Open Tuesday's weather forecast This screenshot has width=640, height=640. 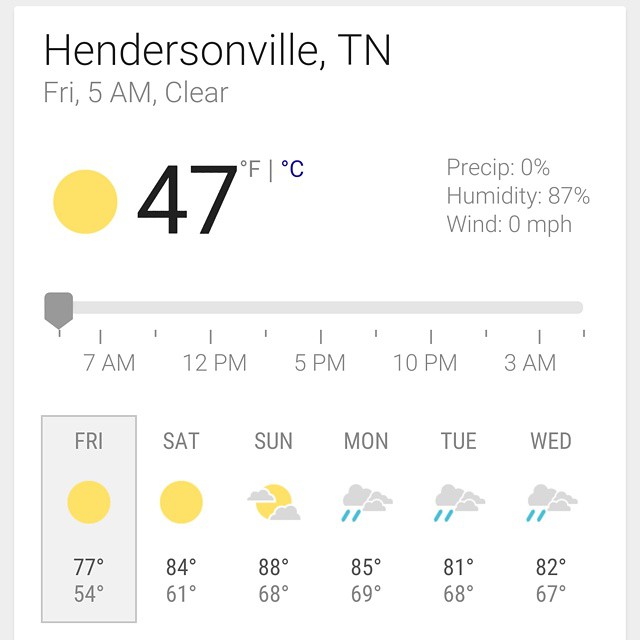click(x=458, y=518)
